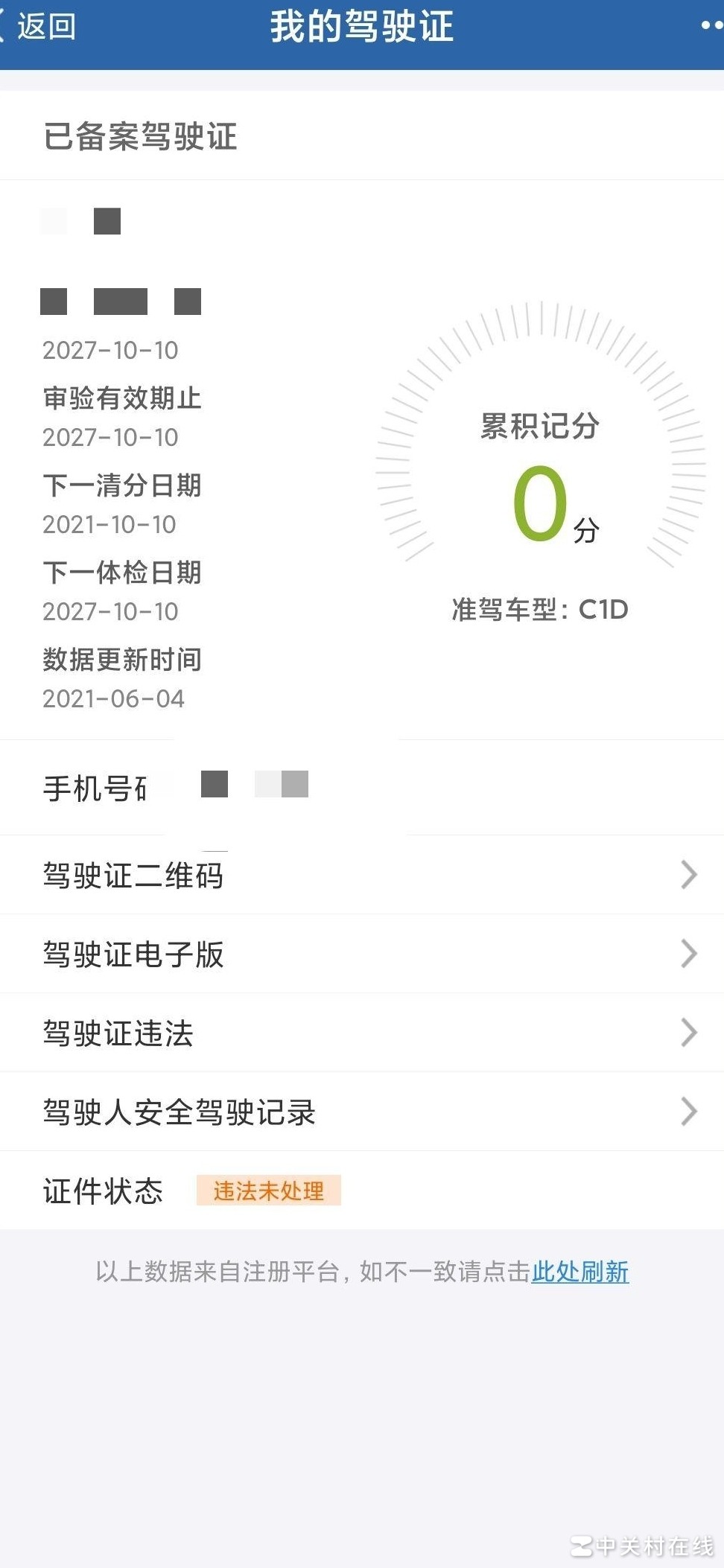The image size is (724, 1568).
Task: Click the 准驾车型 C1D label
Action: (539, 609)
